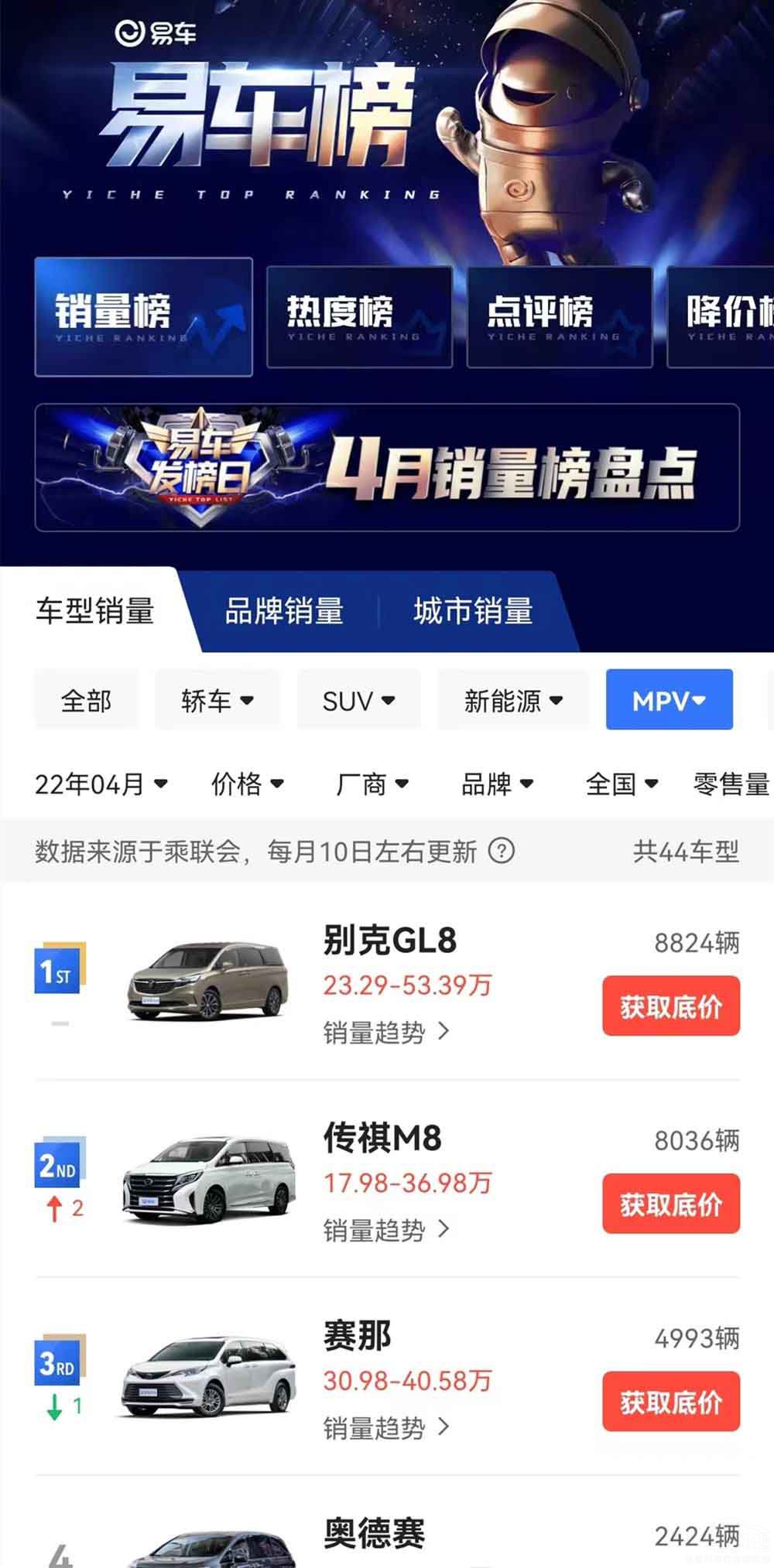Screen dimensions: 774x1568
Task: Tap the data source help icon
Action: point(502,851)
